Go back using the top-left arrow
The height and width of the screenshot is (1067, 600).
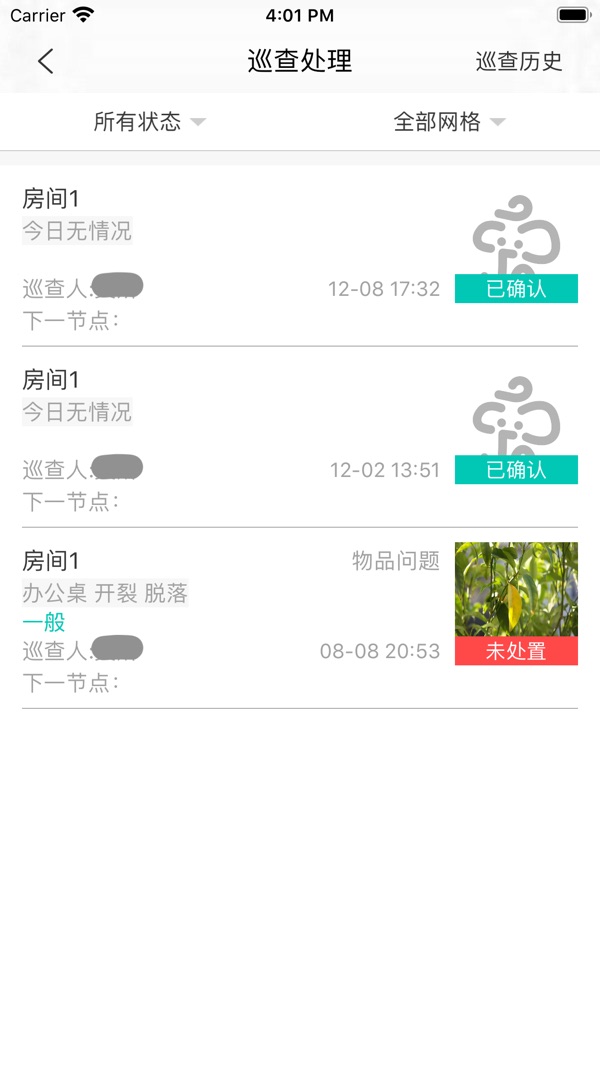(x=45, y=61)
